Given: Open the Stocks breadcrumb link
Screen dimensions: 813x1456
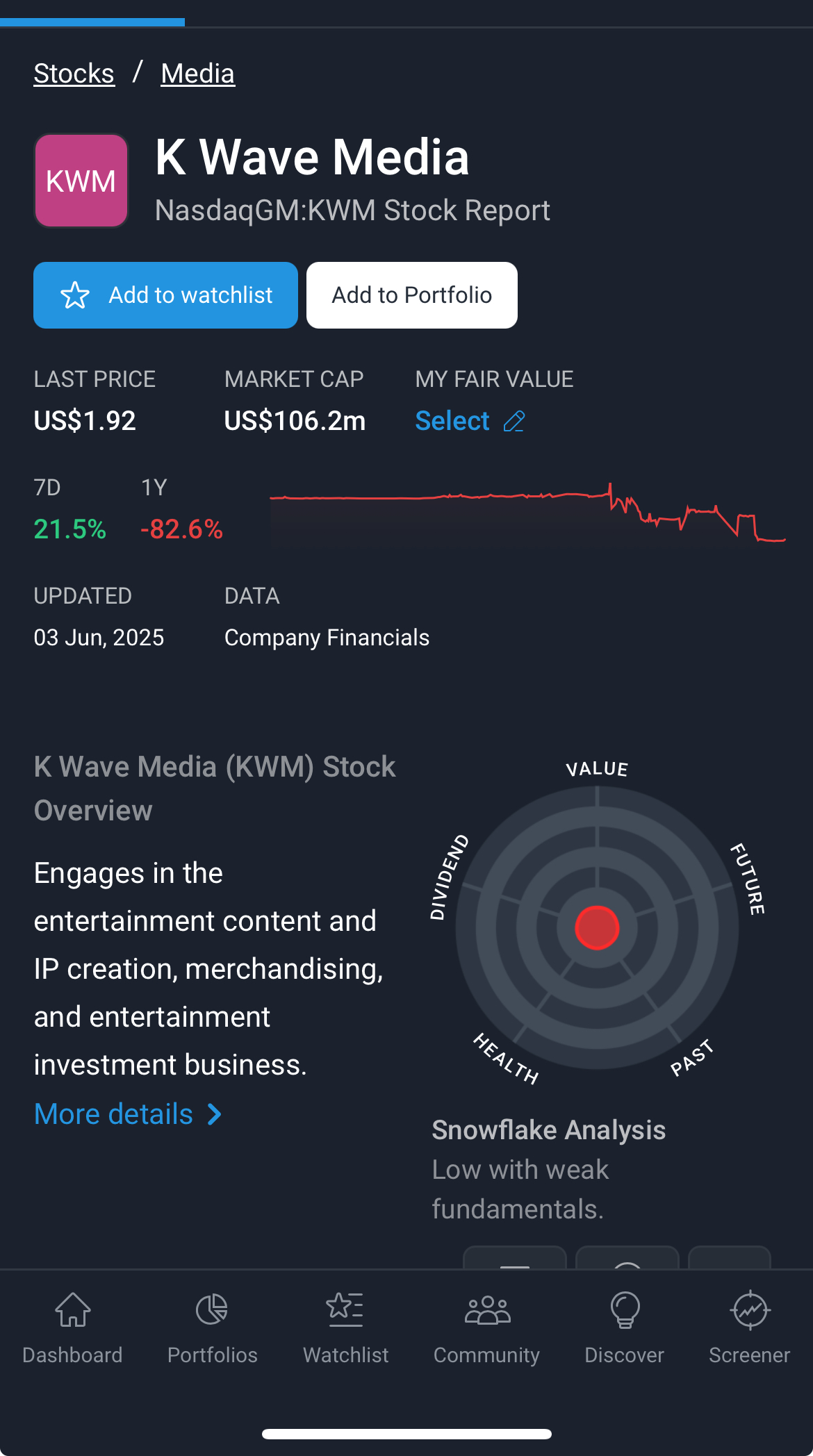Looking at the screenshot, I should [x=74, y=74].
